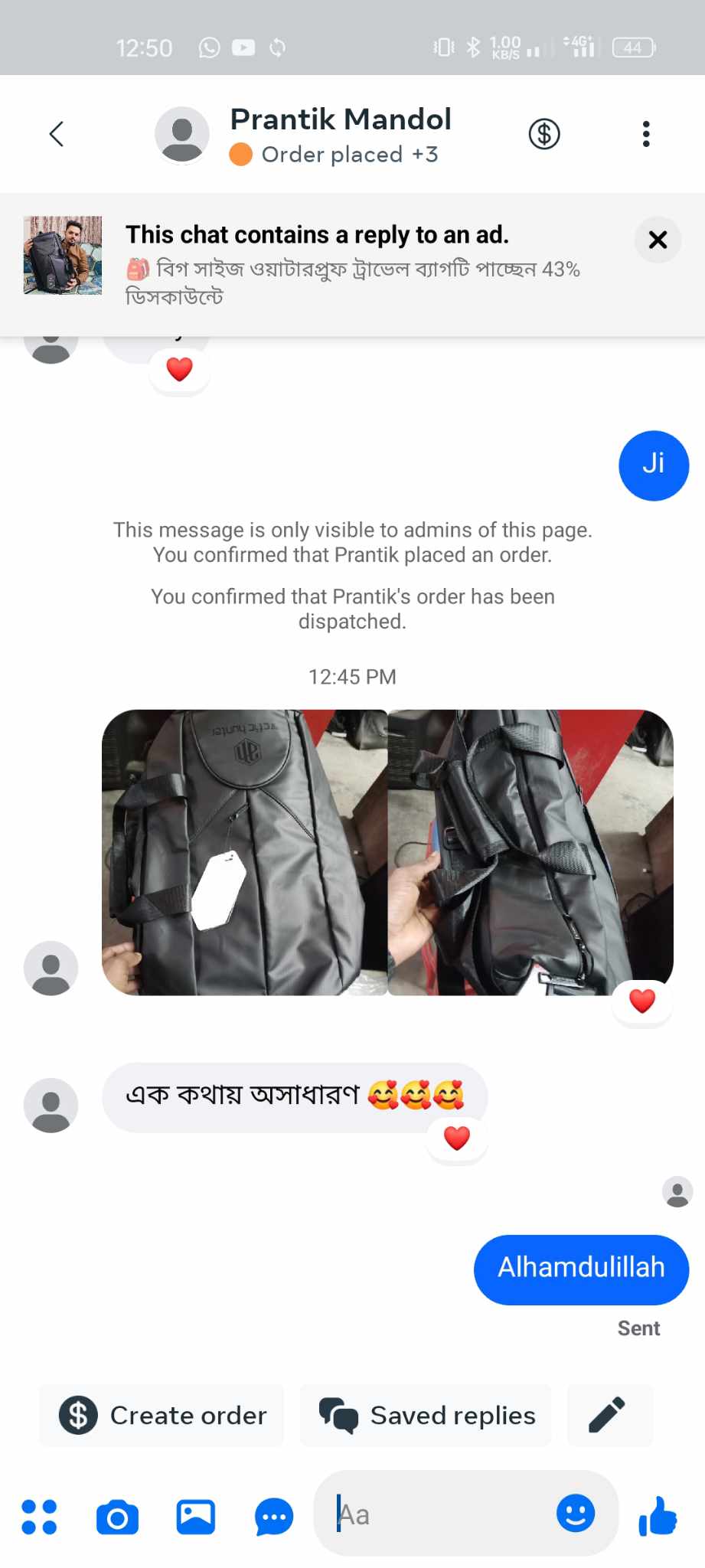Open the three-dot overflow menu
The width and height of the screenshot is (705, 1568).
point(646,134)
